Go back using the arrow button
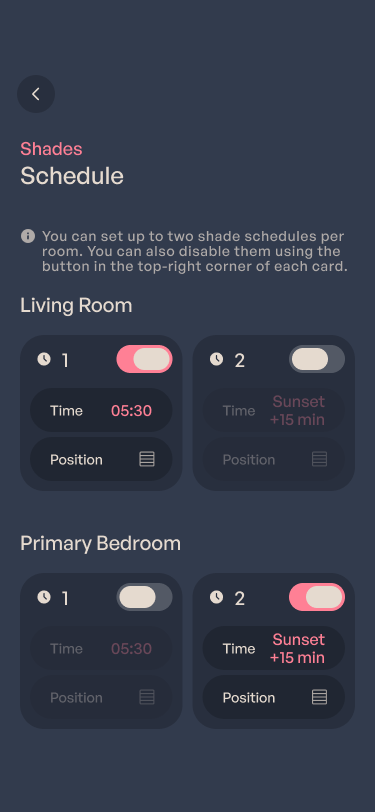The image size is (375, 812). [36, 94]
